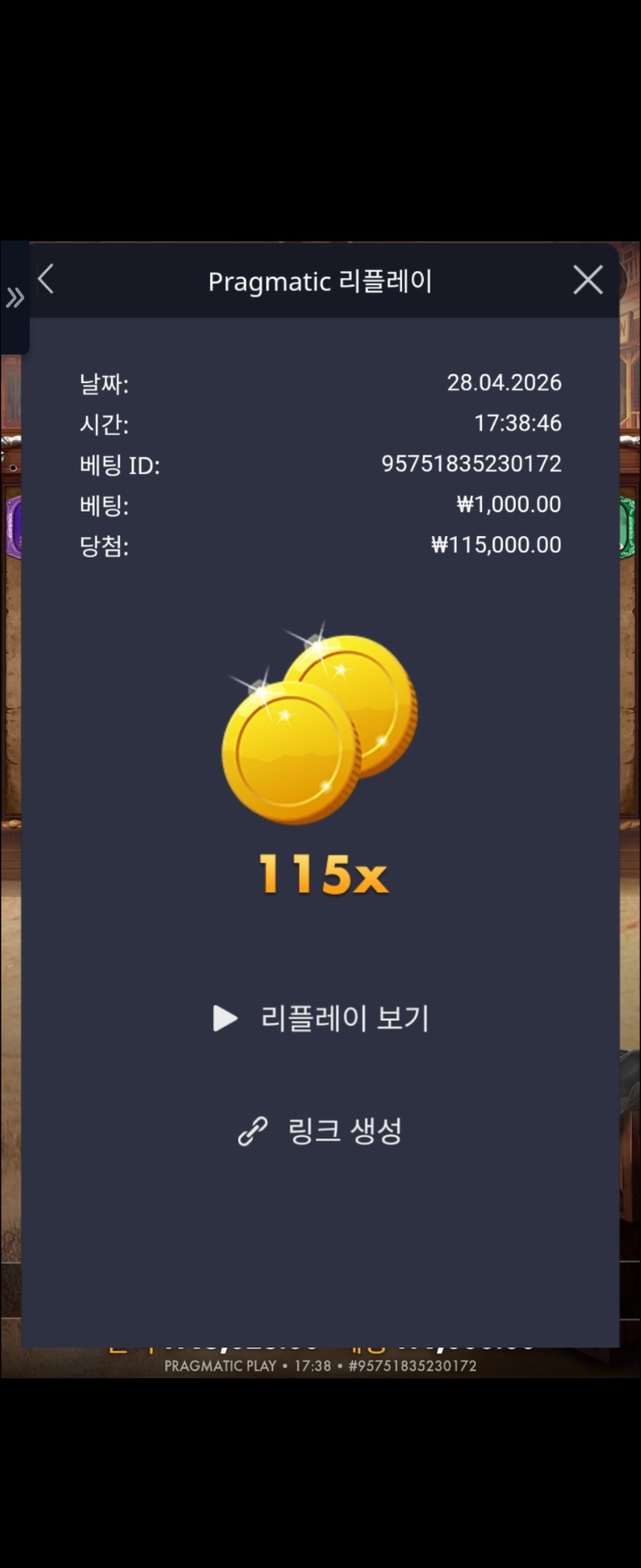Viewport: 641px width, 1568px height.
Task: Go back from the Pragmatic replay dialog
Action: [x=46, y=280]
